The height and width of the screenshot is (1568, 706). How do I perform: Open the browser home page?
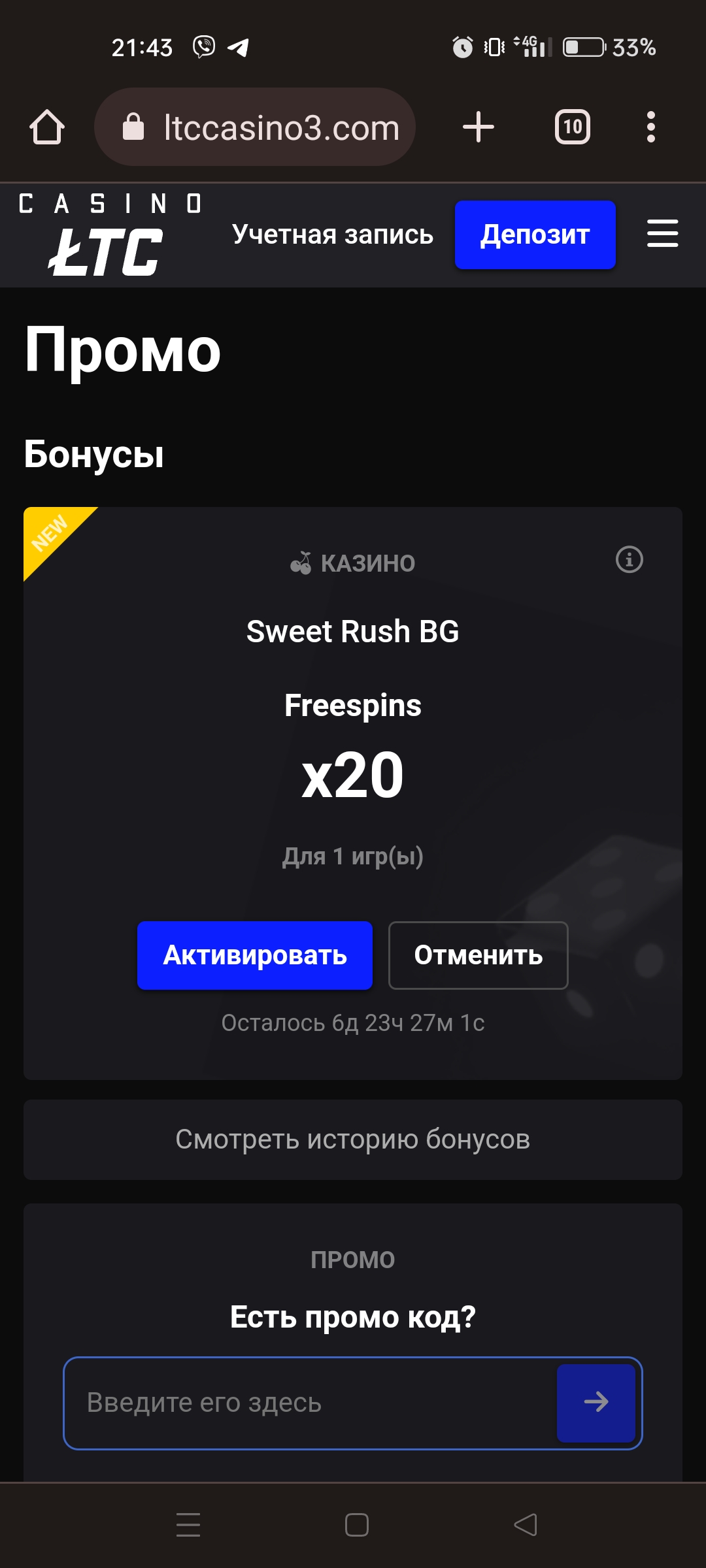(x=47, y=127)
